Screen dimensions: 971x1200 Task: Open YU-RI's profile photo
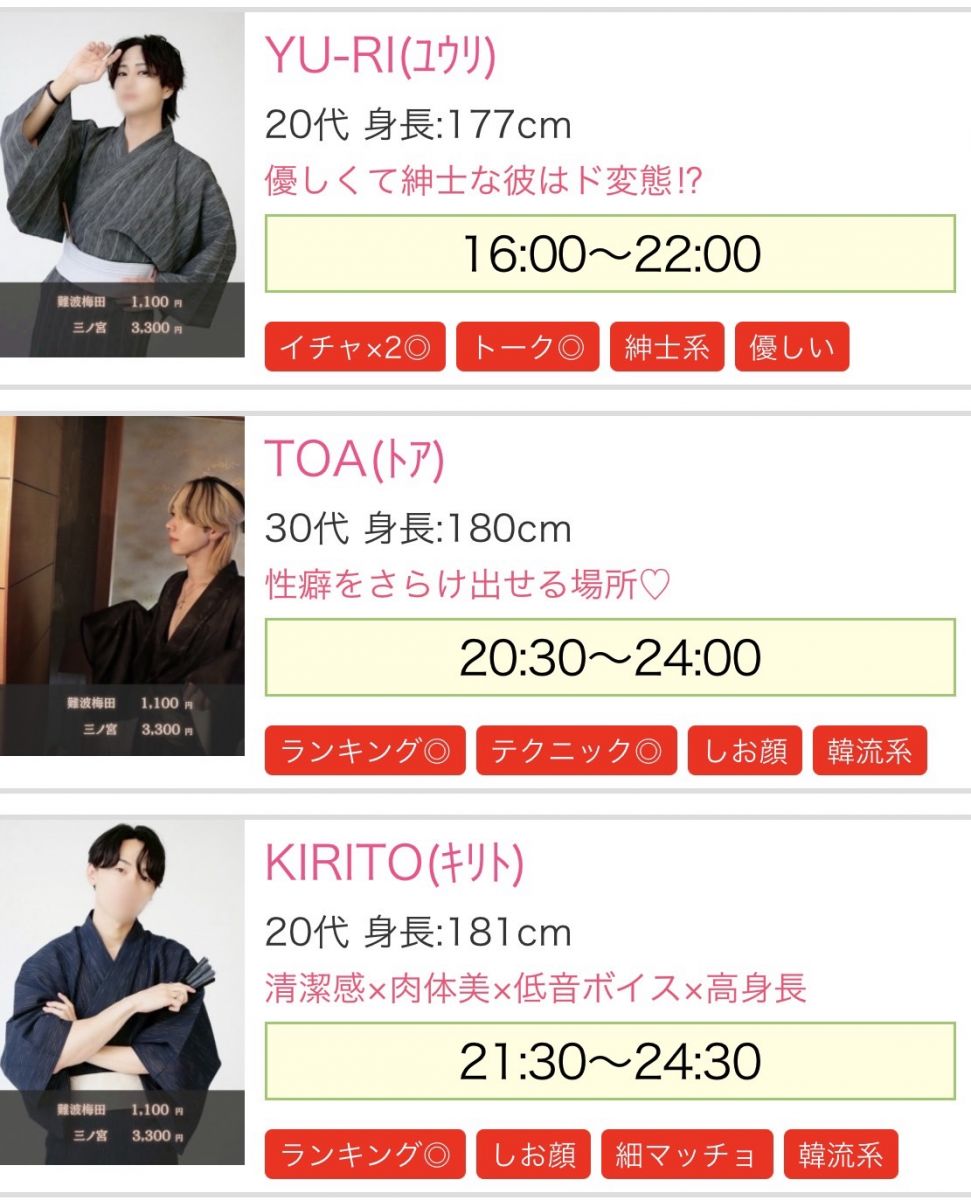(x=122, y=185)
